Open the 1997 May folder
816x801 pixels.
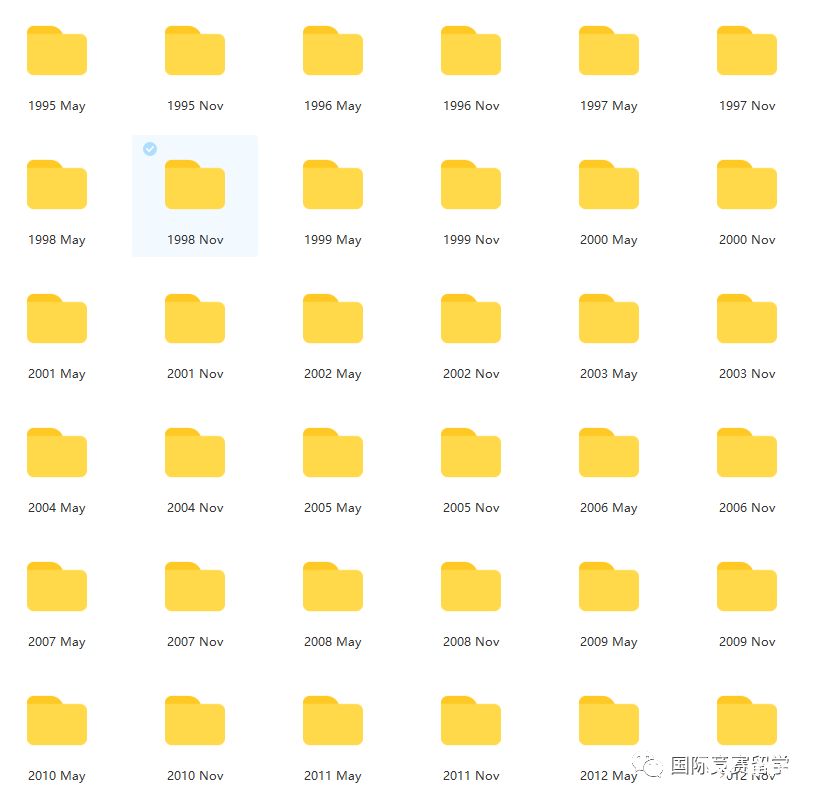(x=609, y=52)
